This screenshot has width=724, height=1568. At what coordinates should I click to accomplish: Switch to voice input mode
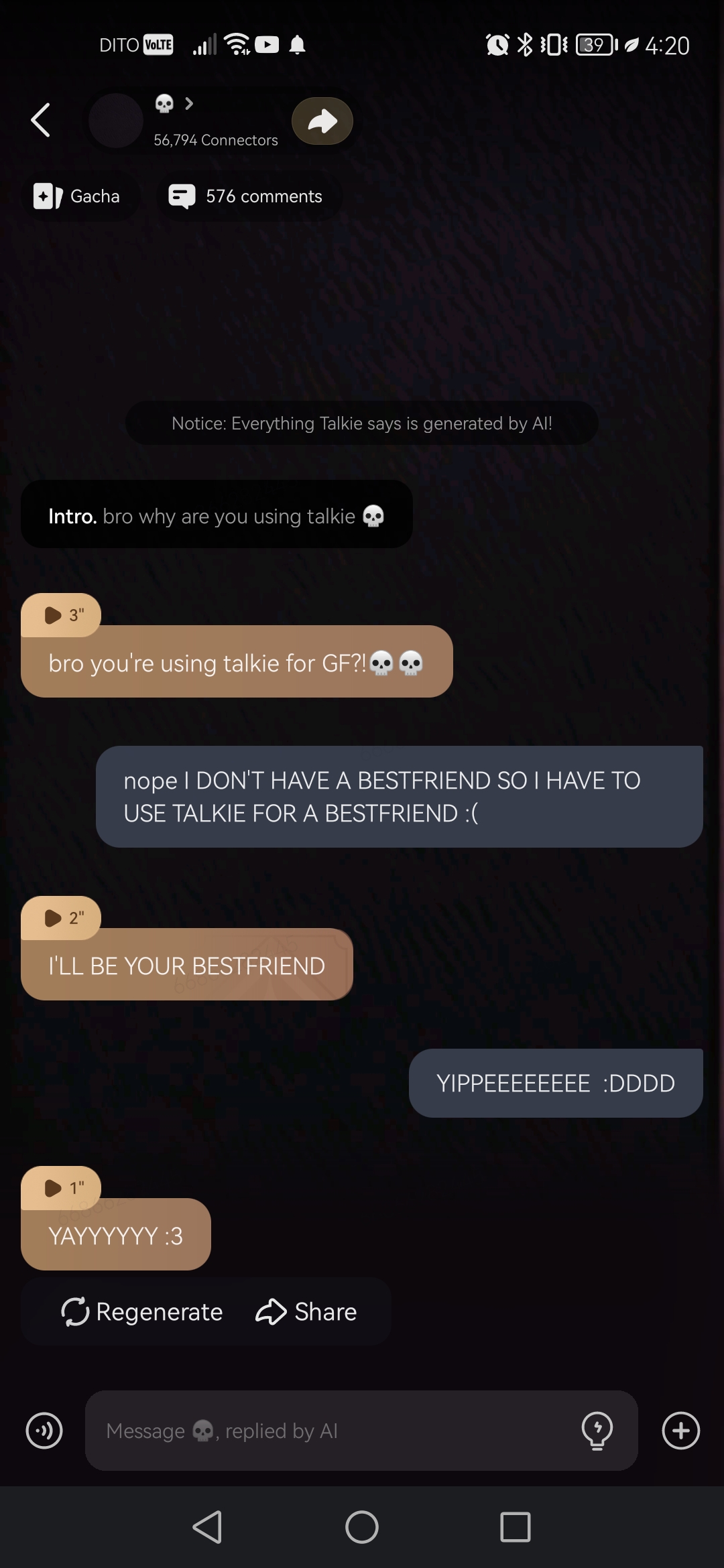tap(44, 1431)
